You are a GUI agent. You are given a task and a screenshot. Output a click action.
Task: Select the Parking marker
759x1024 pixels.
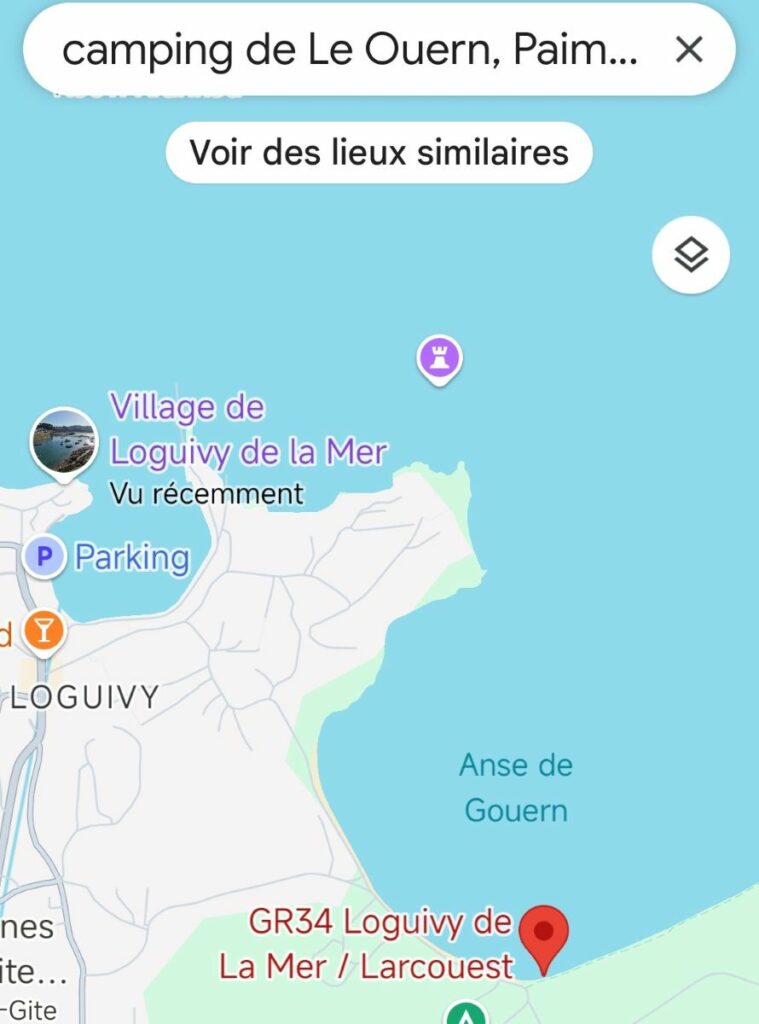[x=45, y=557]
